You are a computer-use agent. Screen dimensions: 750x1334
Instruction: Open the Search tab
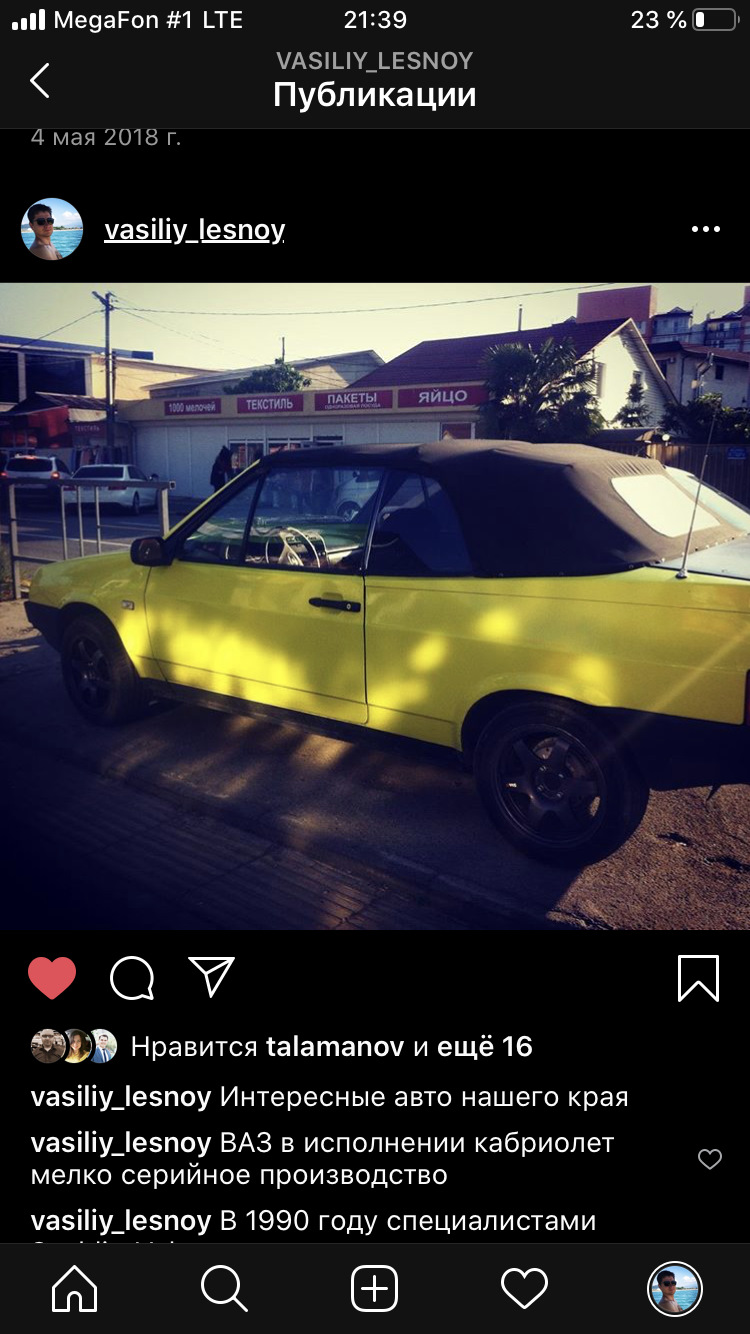224,1288
